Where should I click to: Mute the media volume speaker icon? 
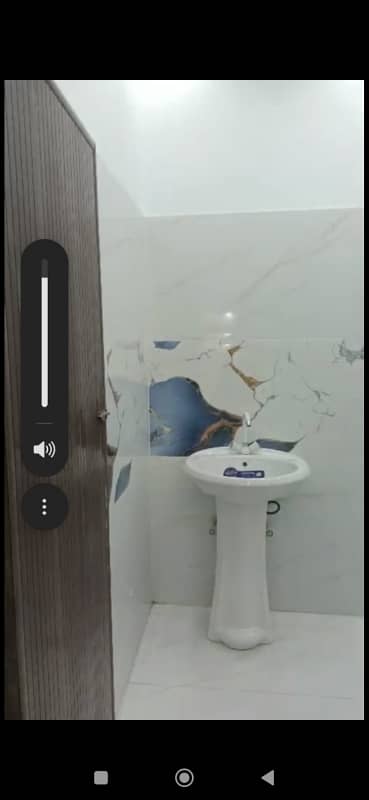[44, 449]
